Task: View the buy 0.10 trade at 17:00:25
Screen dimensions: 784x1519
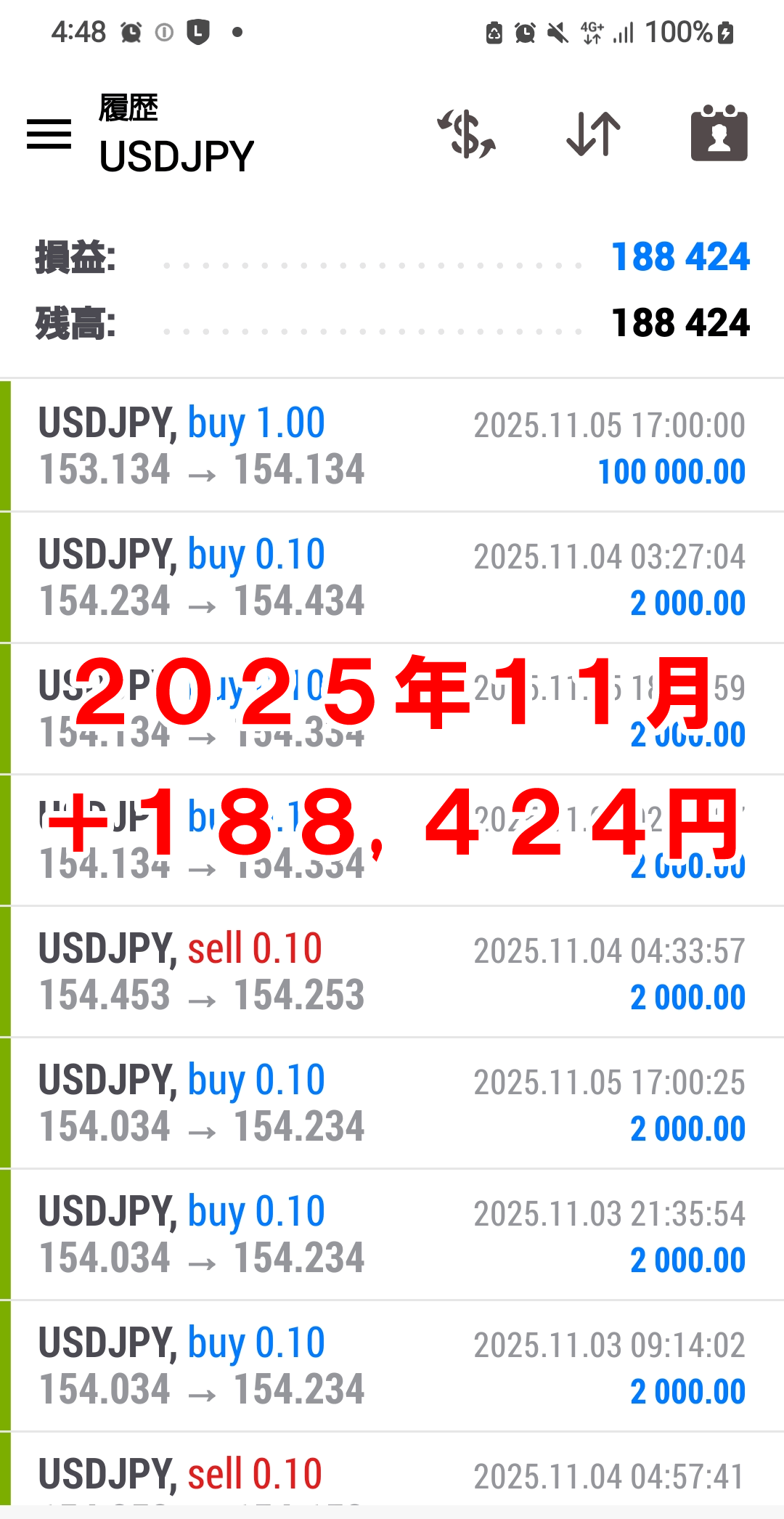Action: tap(392, 1104)
